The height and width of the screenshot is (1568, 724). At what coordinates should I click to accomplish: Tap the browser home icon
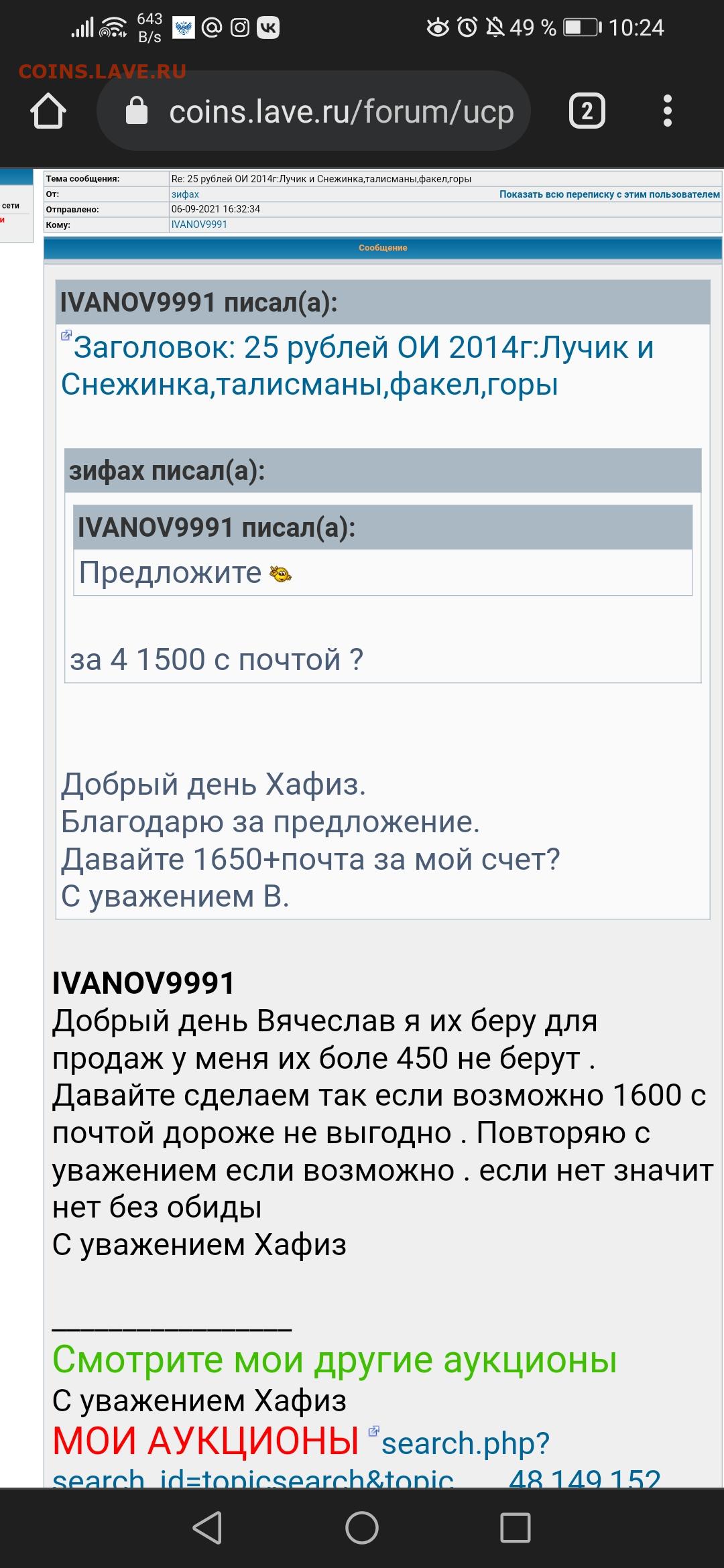[x=48, y=111]
